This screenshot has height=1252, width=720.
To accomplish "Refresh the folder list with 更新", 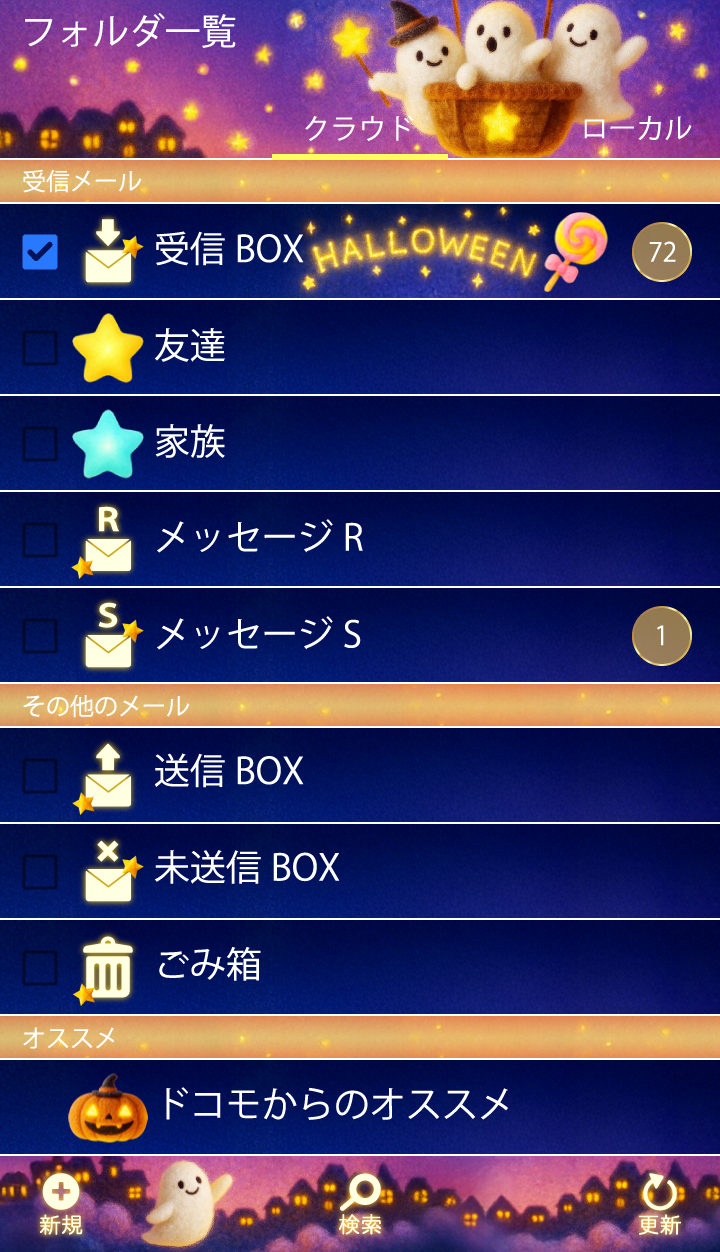I will click(x=659, y=1205).
